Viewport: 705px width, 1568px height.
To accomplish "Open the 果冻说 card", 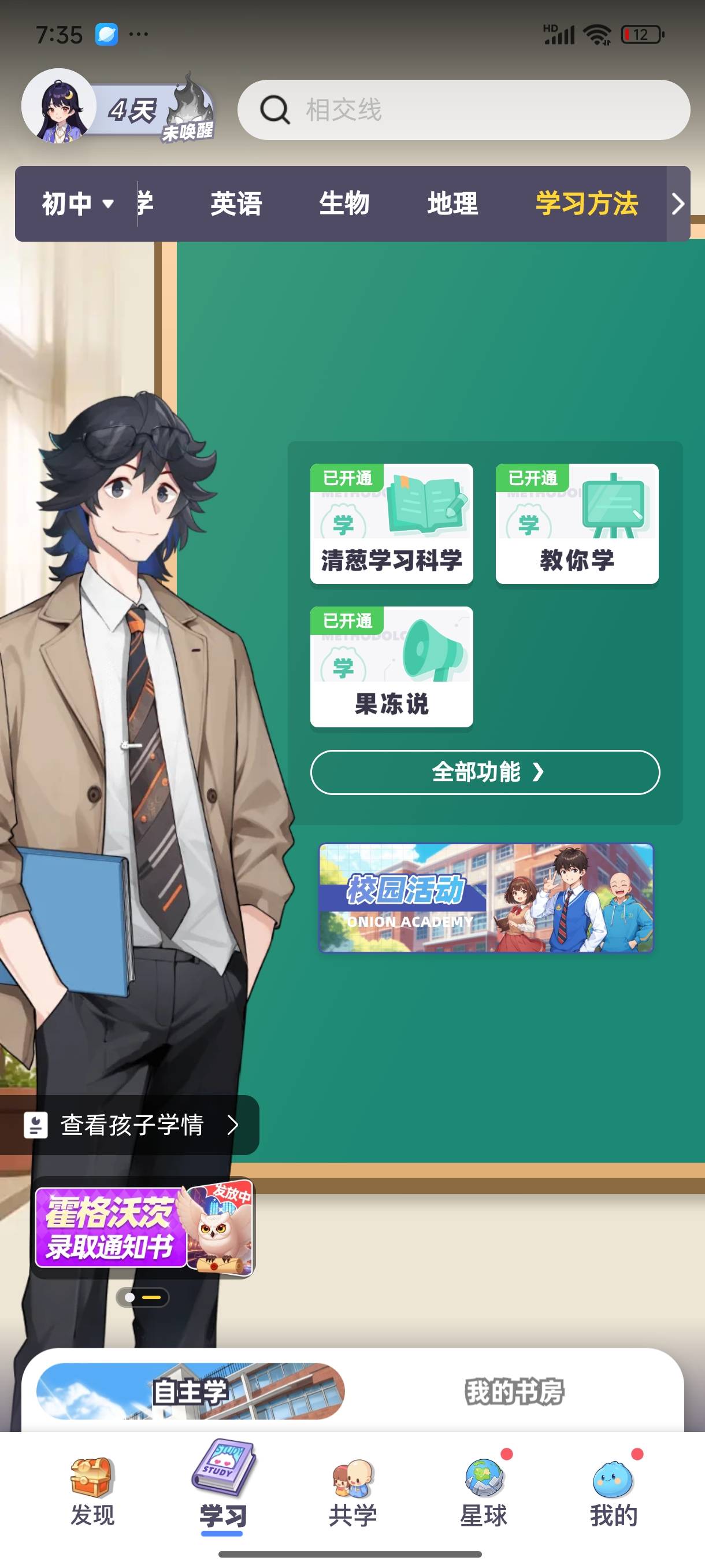I will [x=391, y=667].
